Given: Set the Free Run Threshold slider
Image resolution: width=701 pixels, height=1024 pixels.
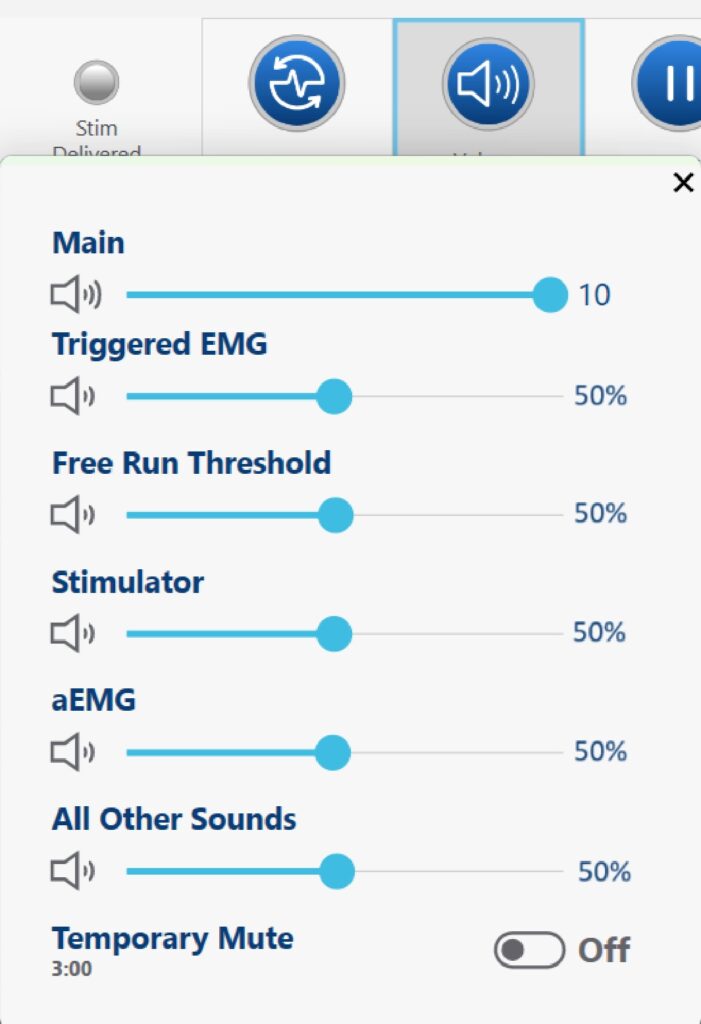Looking at the screenshot, I should (x=335, y=515).
